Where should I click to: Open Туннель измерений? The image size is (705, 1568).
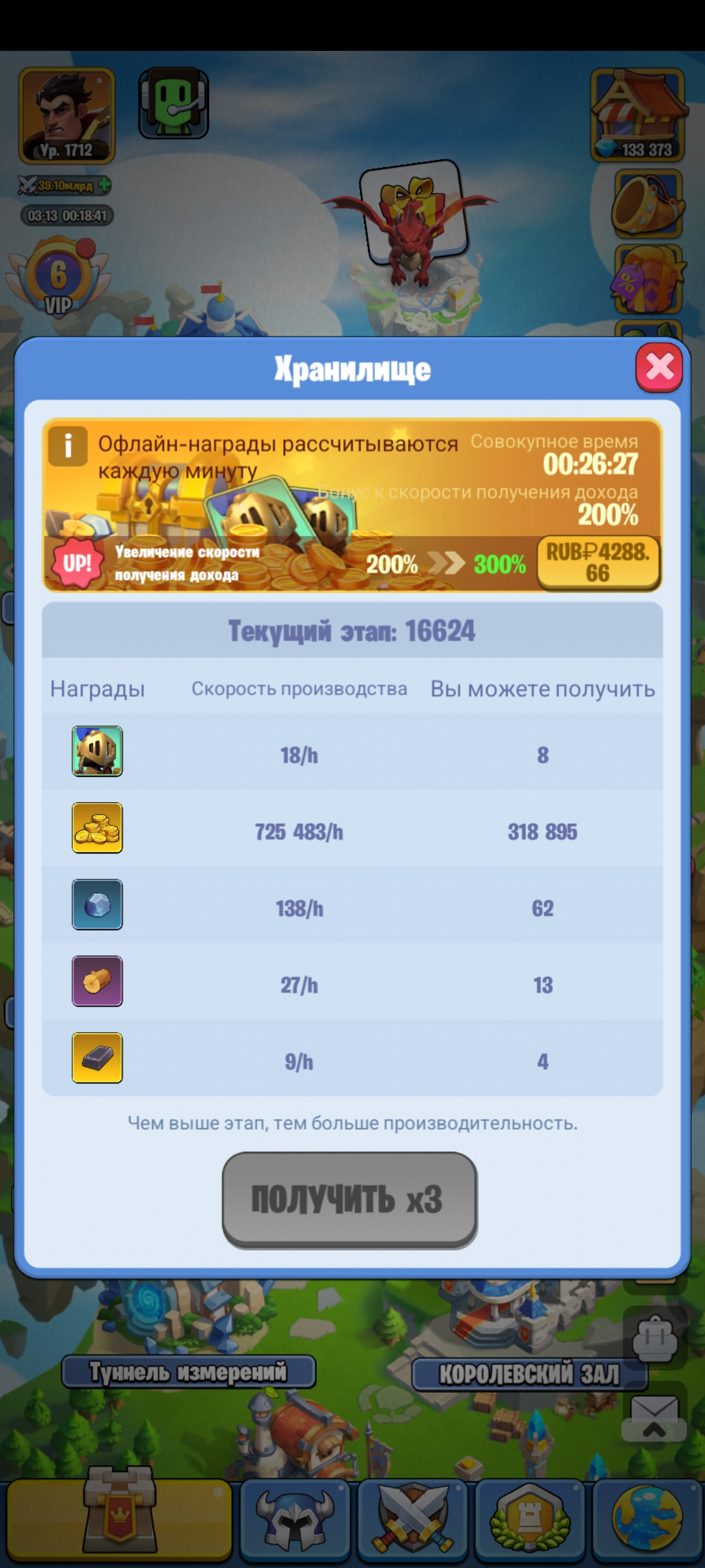coord(188,1371)
